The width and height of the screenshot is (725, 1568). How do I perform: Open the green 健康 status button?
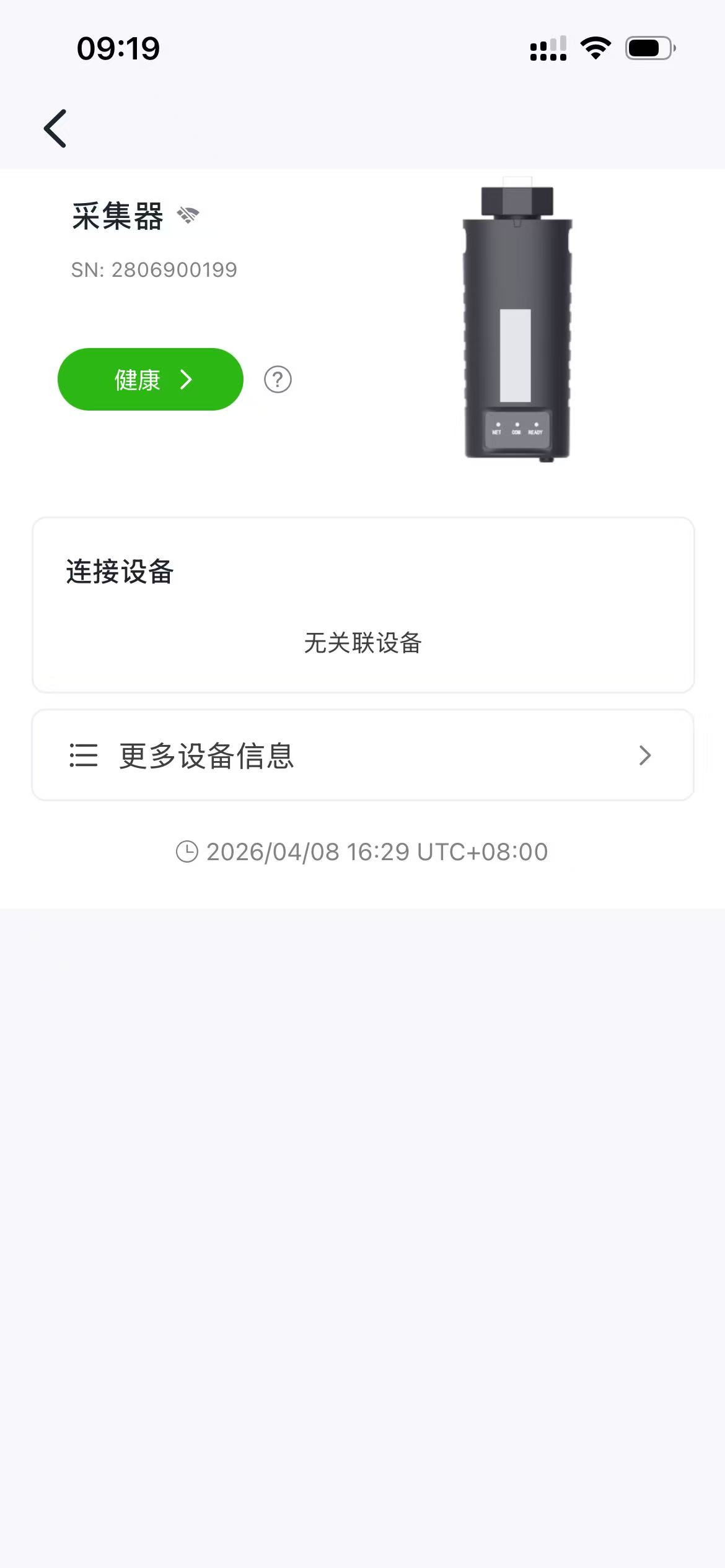151,379
